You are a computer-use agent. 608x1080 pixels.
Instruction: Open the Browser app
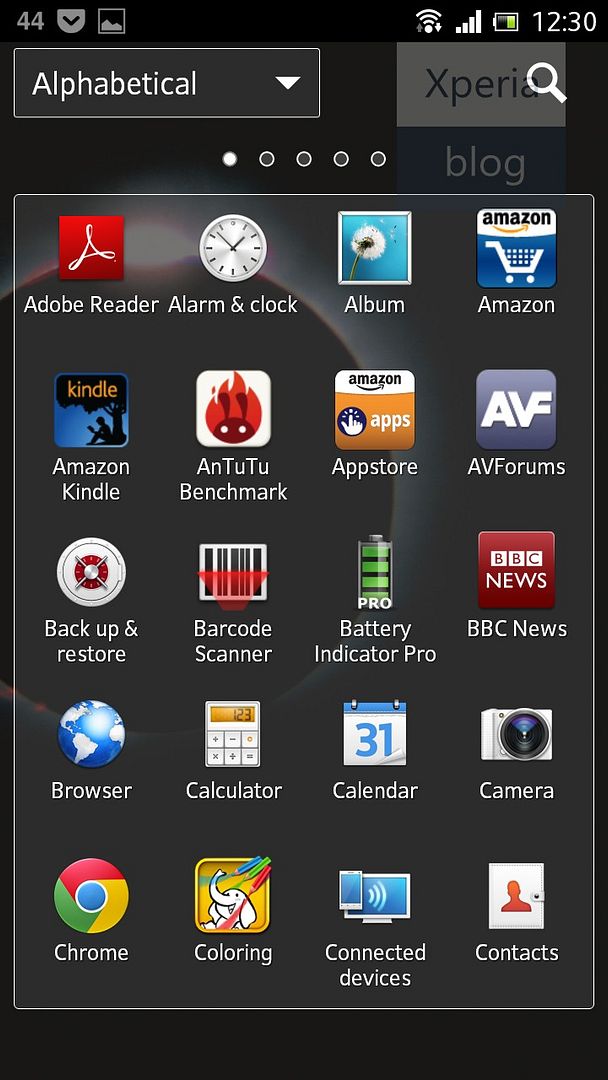(91, 734)
